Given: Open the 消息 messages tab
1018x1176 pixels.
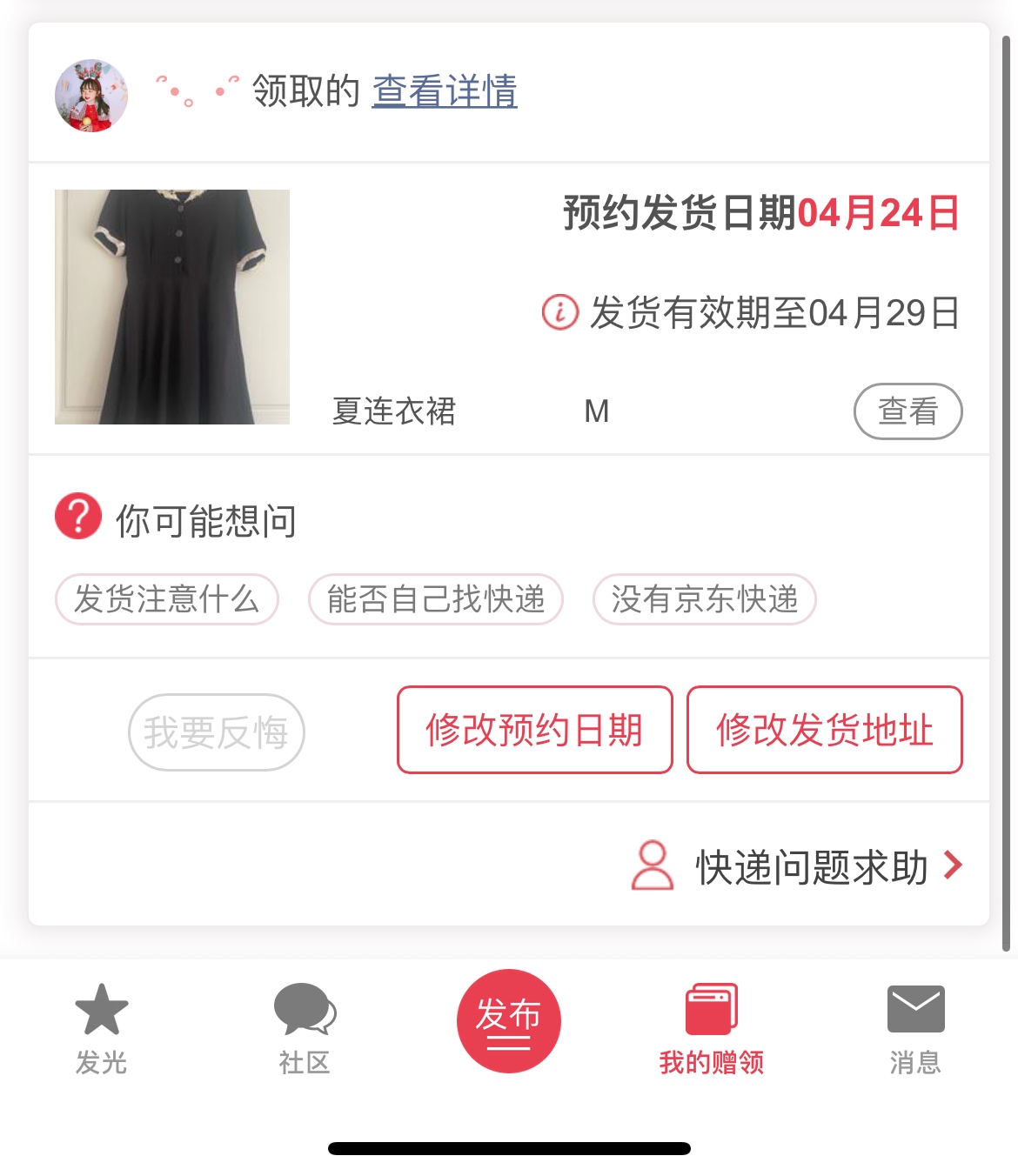Looking at the screenshot, I should pyautogui.click(x=915, y=1028).
